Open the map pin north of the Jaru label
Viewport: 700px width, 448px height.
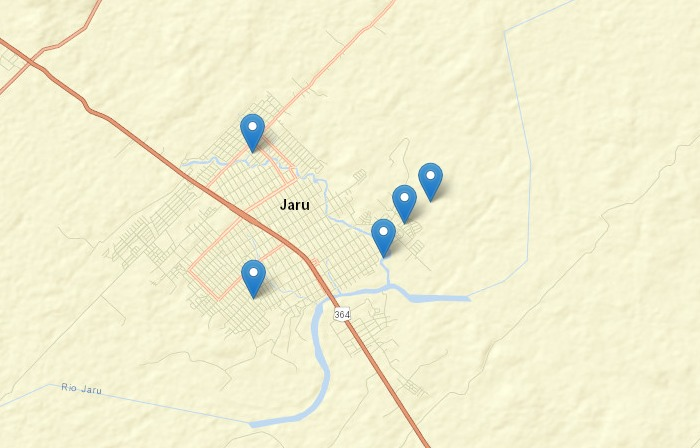point(253,130)
